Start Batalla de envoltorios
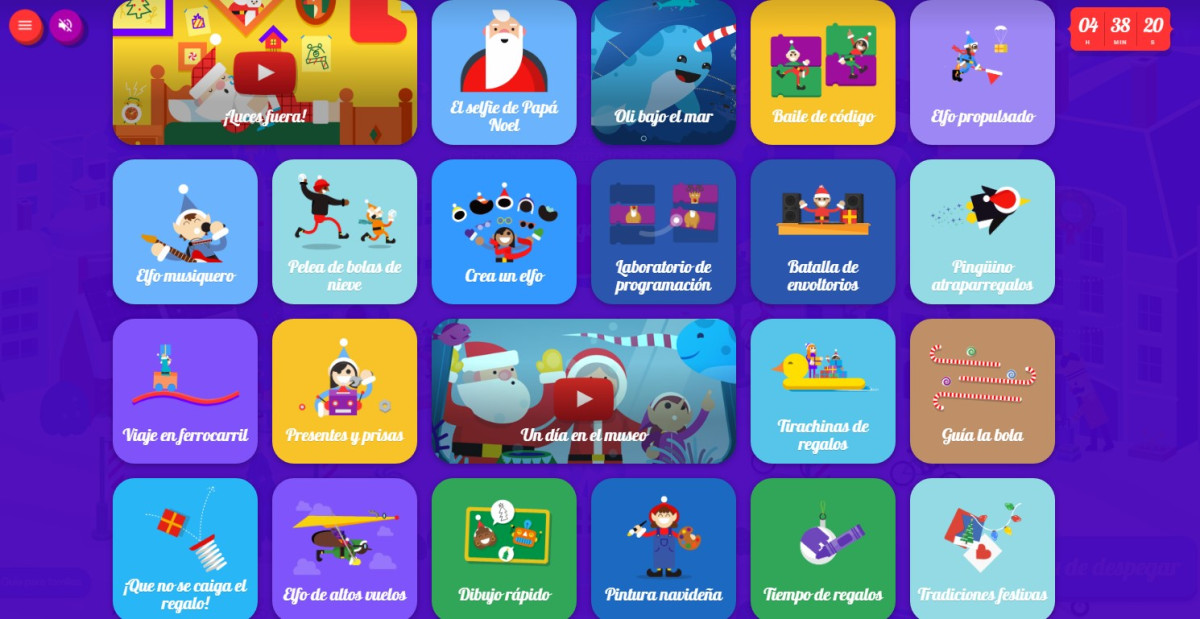 pyautogui.click(x=823, y=231)
